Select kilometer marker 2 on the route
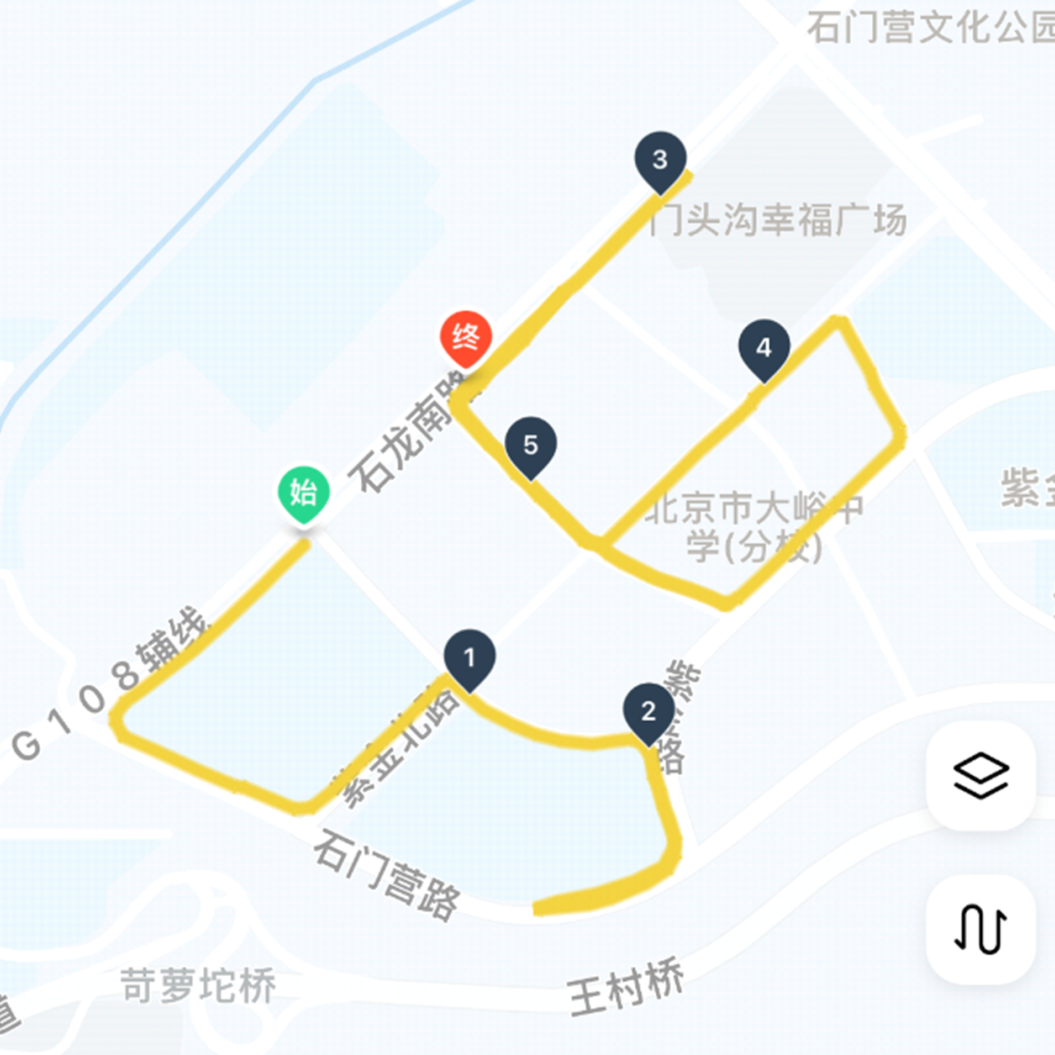This screenshot has height=1055, width=1055. pos(649,711)
